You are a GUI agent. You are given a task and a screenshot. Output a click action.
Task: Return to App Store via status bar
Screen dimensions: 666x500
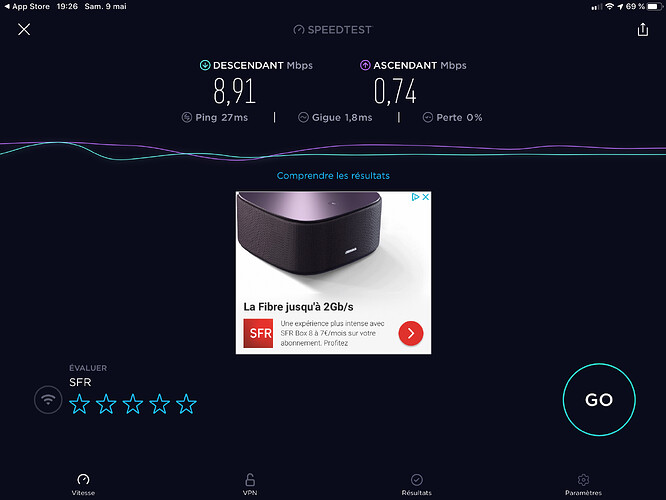[27, 6]
